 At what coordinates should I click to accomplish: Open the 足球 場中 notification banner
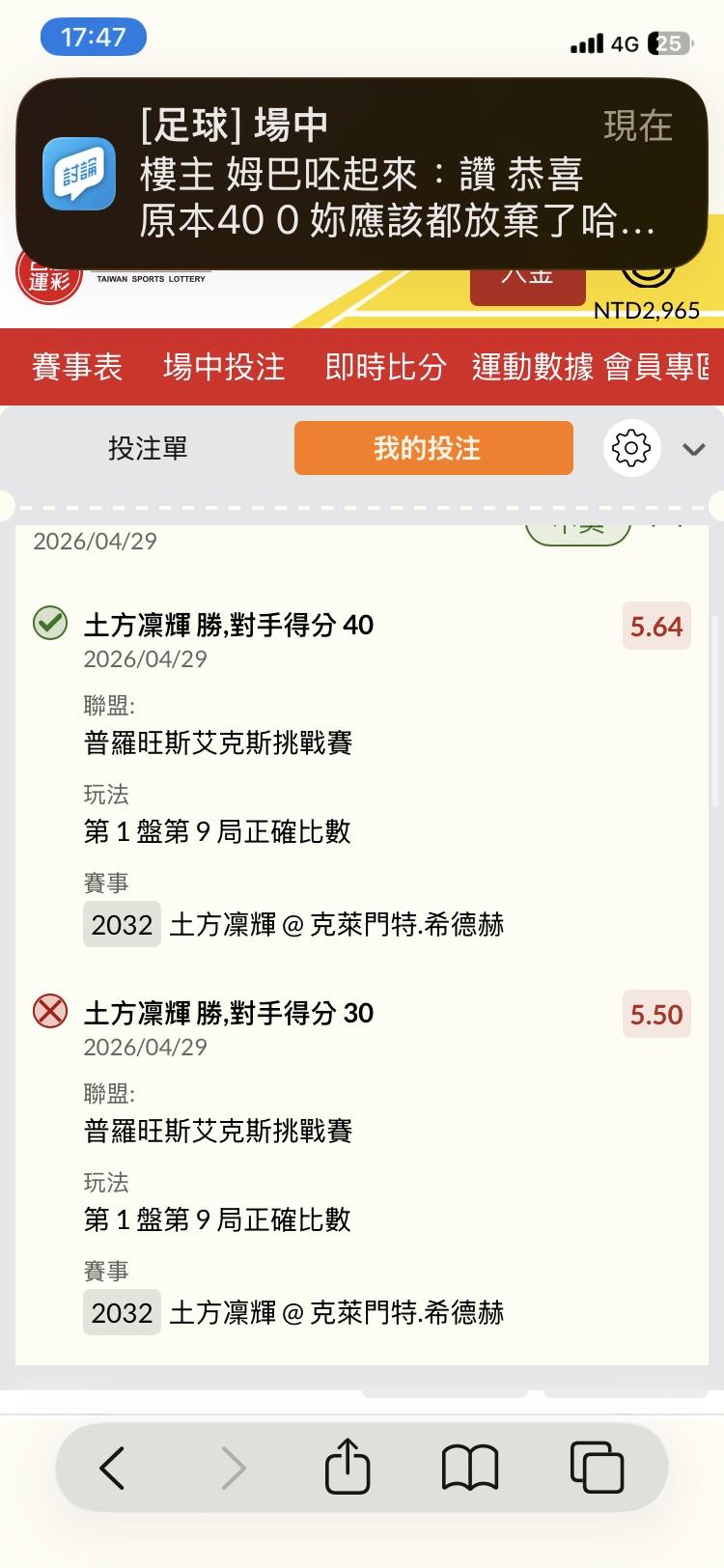tap(362, 173)
